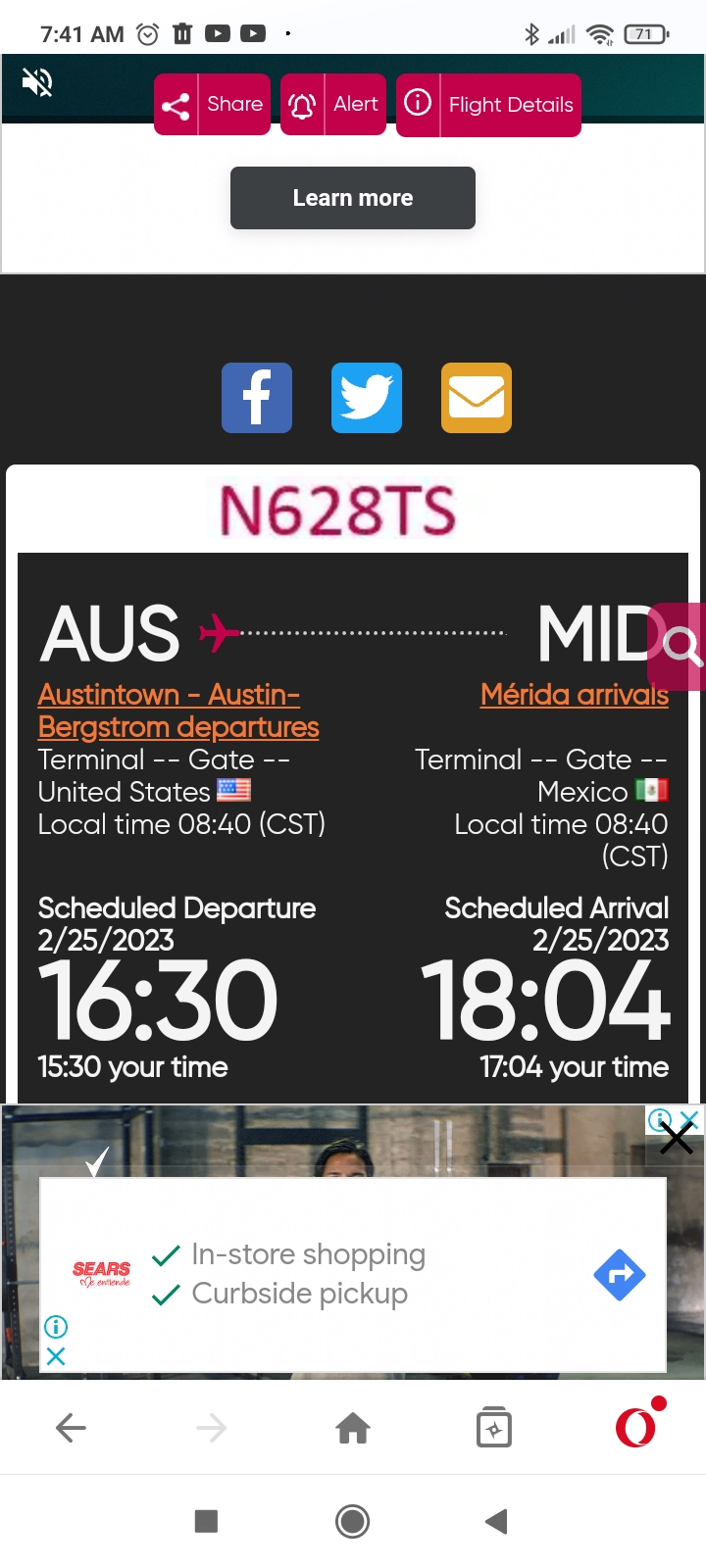The width and height of the screenshot is (706, 1568).
Task: Go to browser home page
Action: click(353, 1428)
